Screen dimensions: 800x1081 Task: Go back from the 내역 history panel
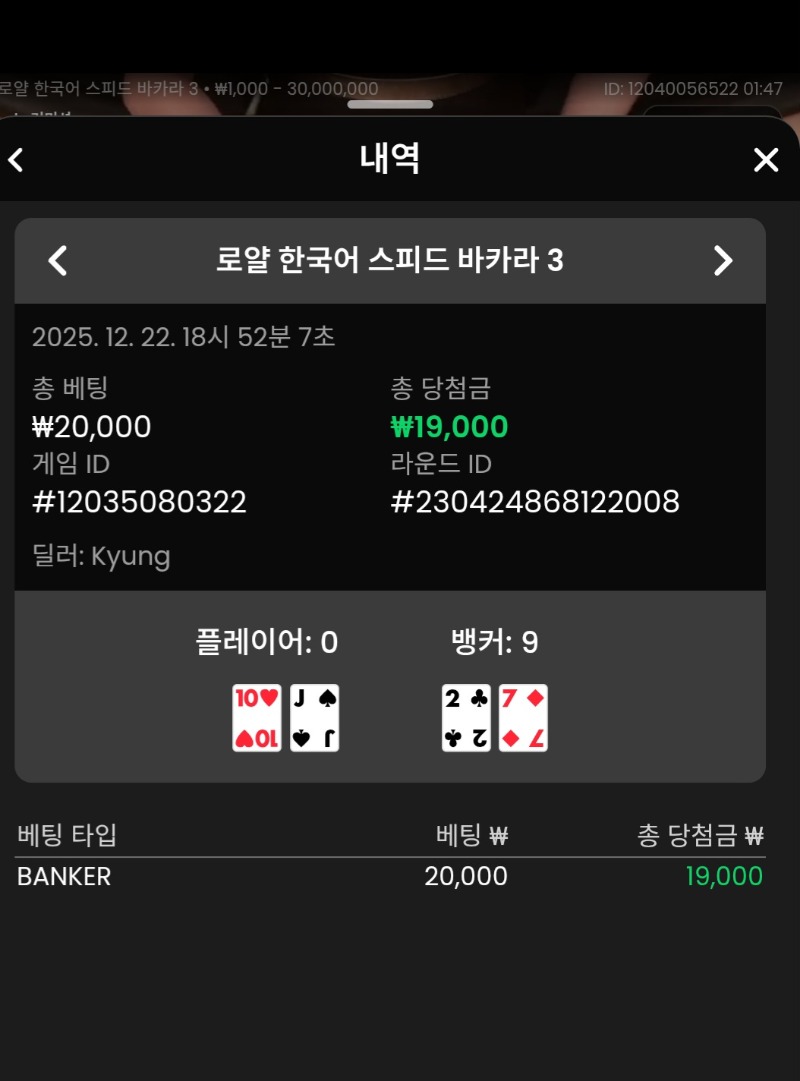pyautogui.click(x=15, y=160)
